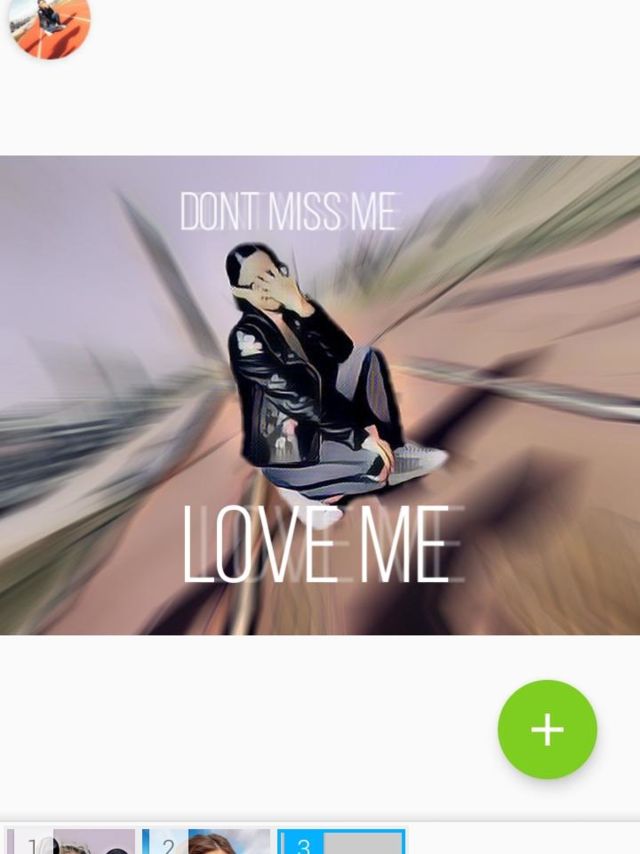Open the "Love Me" edited image
640x854 pixels.
point(320,395)
